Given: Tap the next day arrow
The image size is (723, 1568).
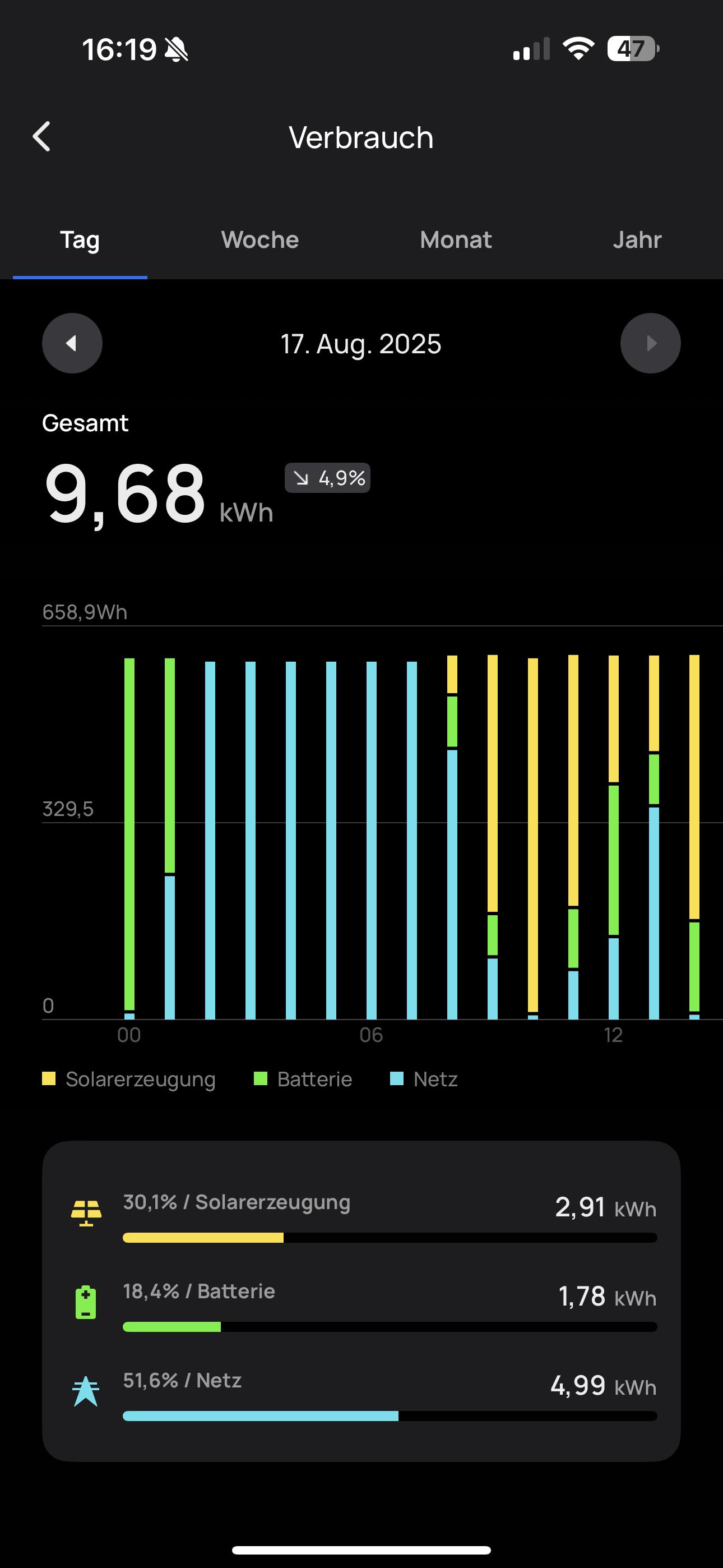Looking at the screenshot, I should pos(650,343).
